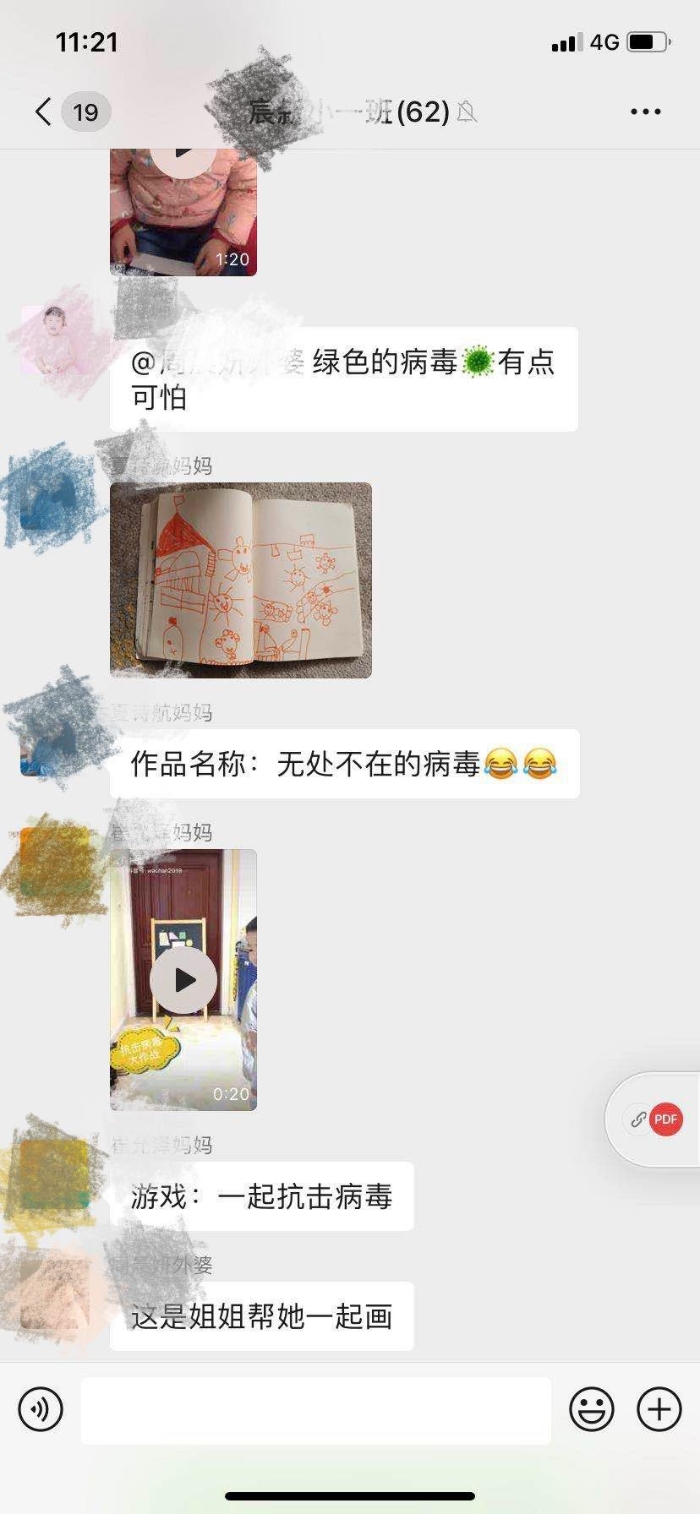Open the group chat overflow menu

click(646, 111)
